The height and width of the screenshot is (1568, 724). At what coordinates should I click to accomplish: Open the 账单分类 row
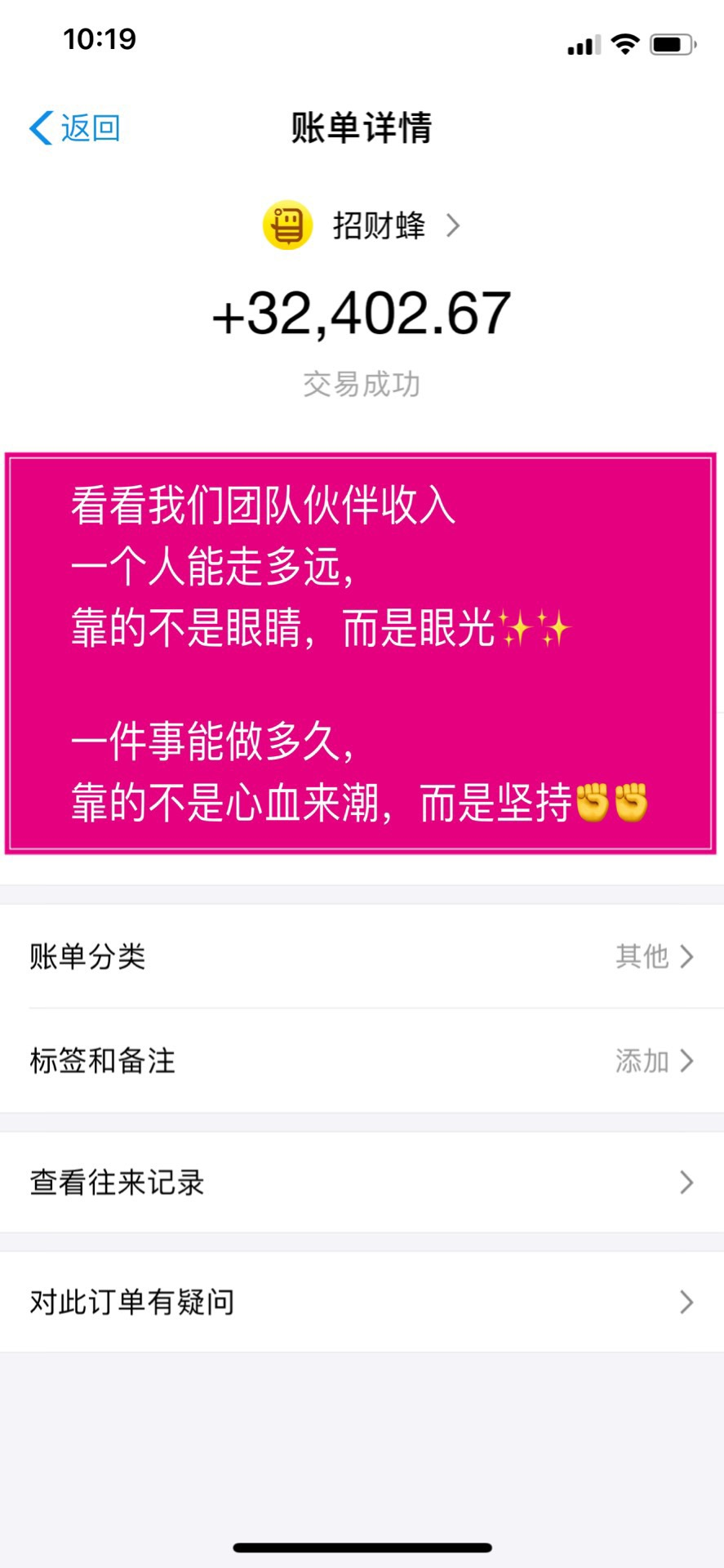point(362,956)
